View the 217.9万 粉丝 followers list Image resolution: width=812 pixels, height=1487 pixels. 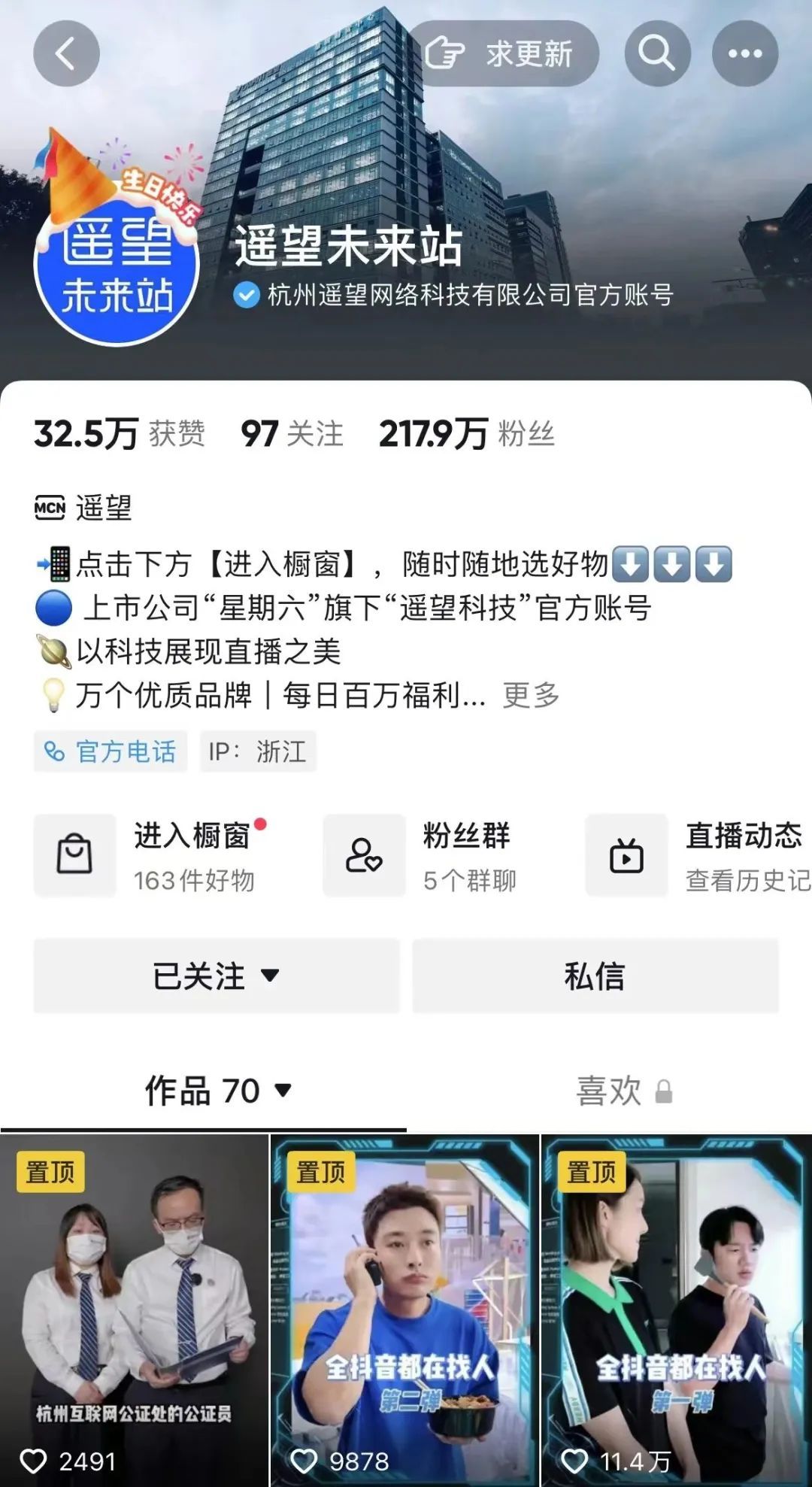pos(466,434)
